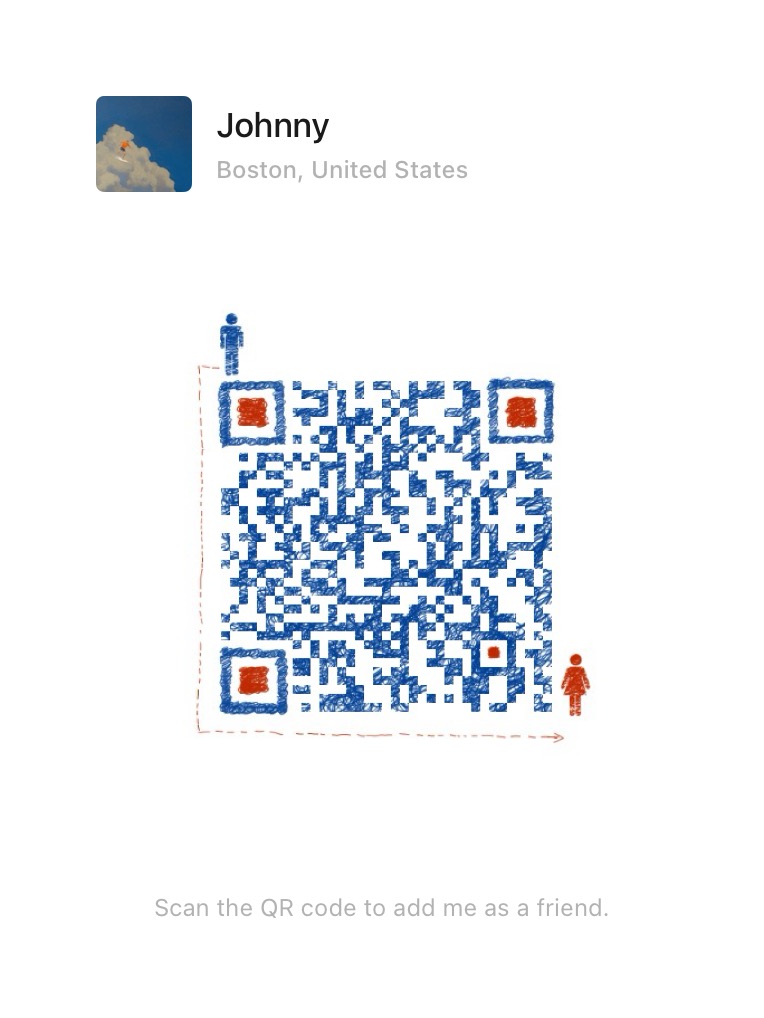
Task: Open Johnny's profile picture
Action: click(x=143, y=143)
